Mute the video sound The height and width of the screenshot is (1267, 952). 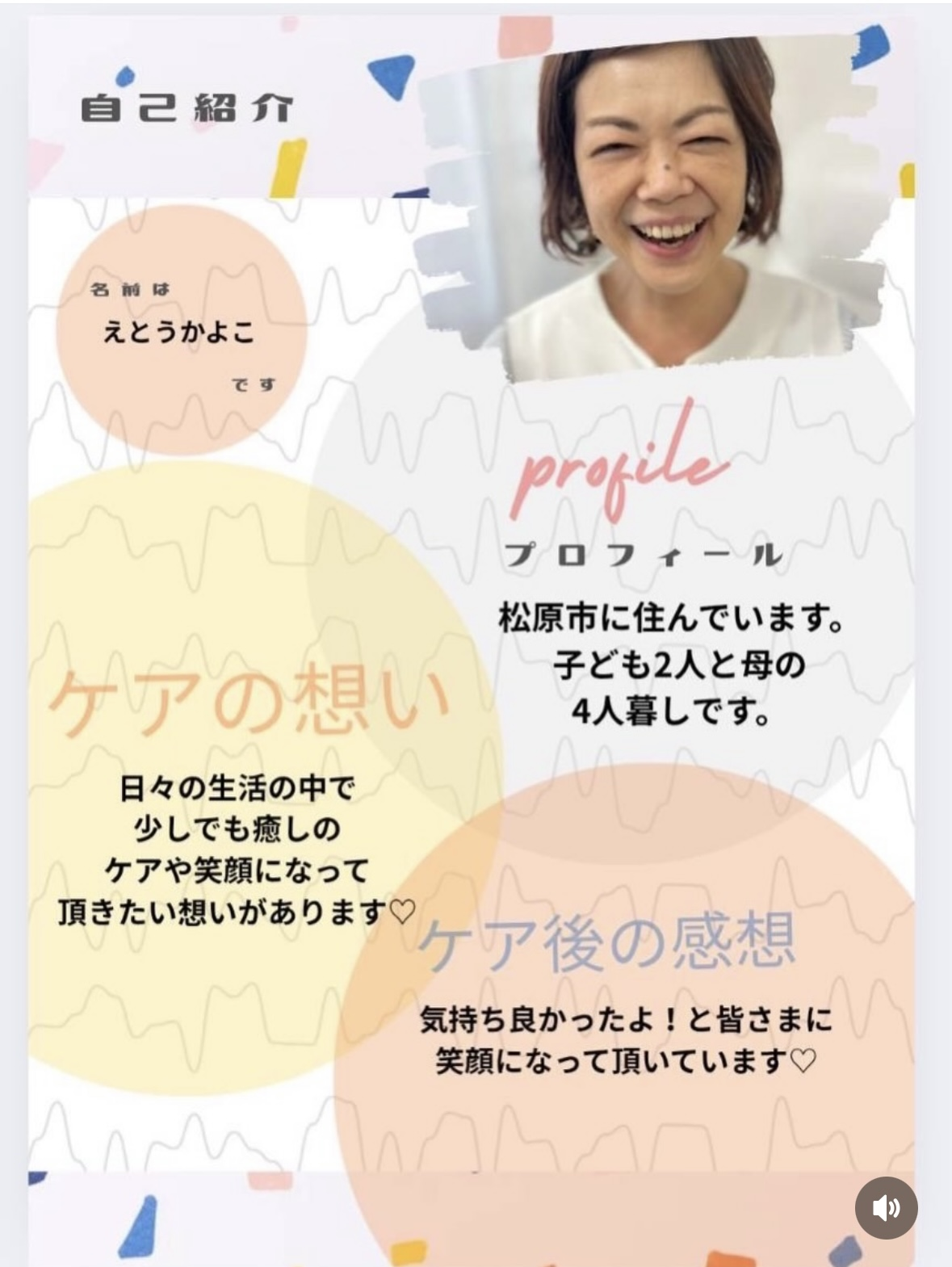tap(886, 1208)
